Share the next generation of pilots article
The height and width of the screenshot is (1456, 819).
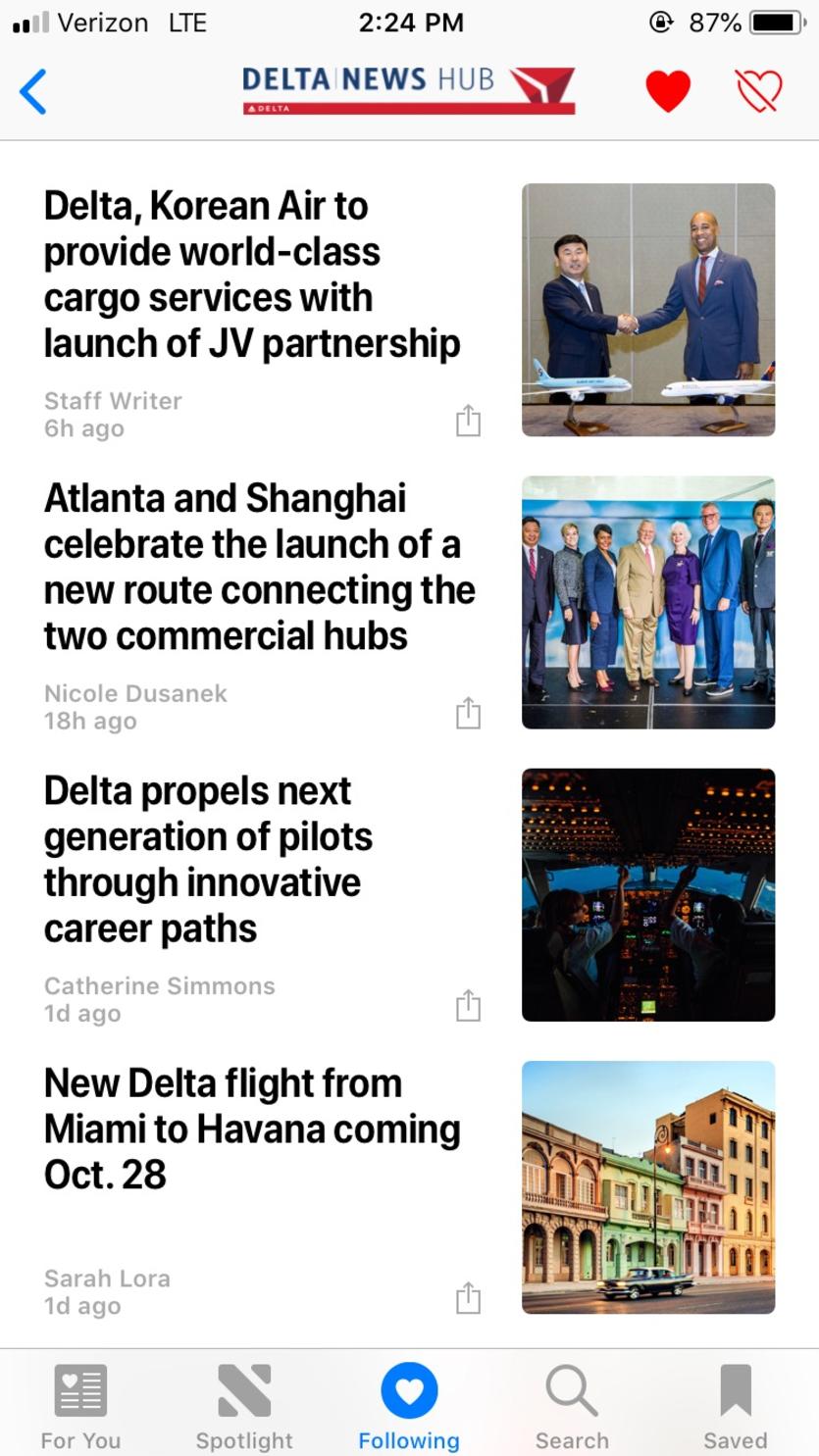click(468, 1005)
